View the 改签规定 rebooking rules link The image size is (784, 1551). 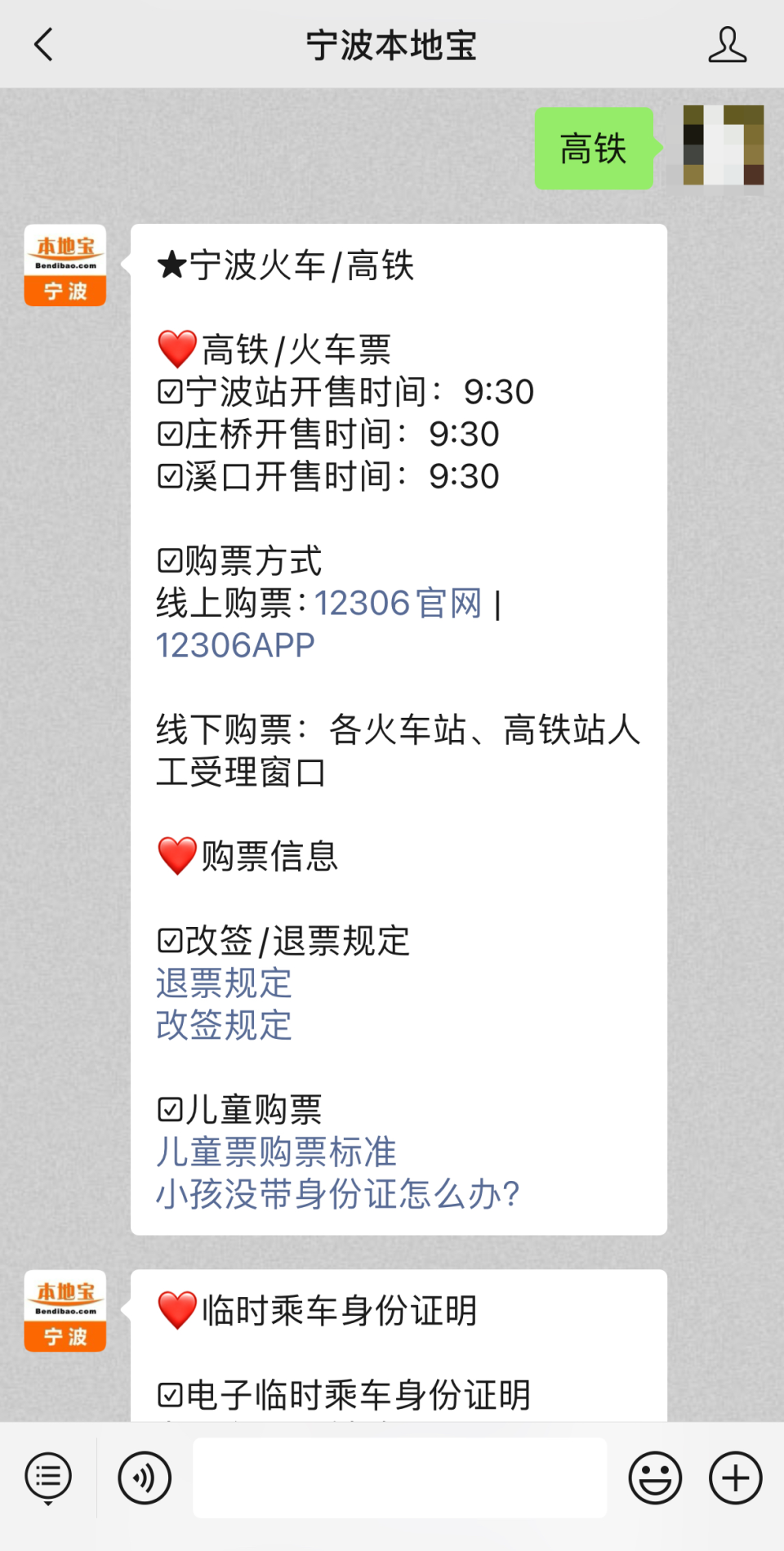click(222, 1027)
